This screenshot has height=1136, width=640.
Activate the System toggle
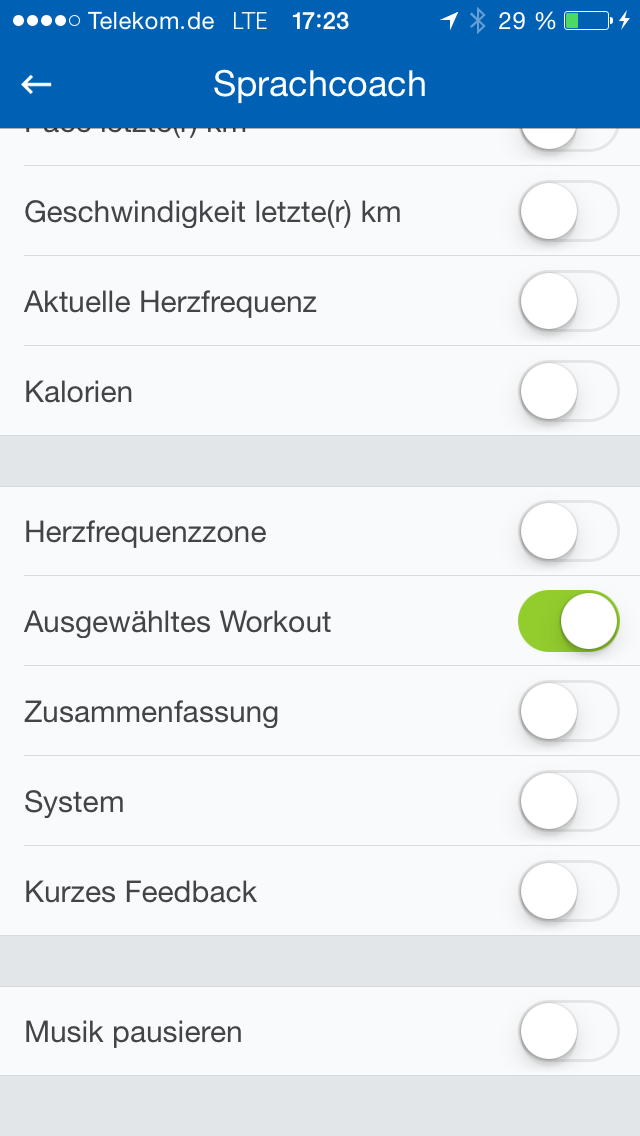tap(568, 801)
